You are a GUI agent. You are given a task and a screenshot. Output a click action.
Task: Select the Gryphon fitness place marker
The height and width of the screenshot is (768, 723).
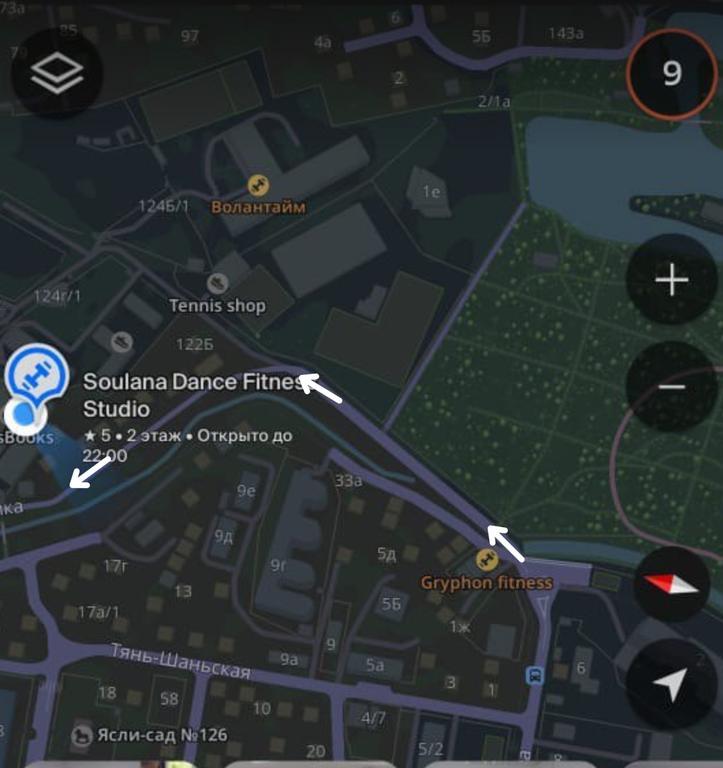pyautogui.click(x=487, y=559)
